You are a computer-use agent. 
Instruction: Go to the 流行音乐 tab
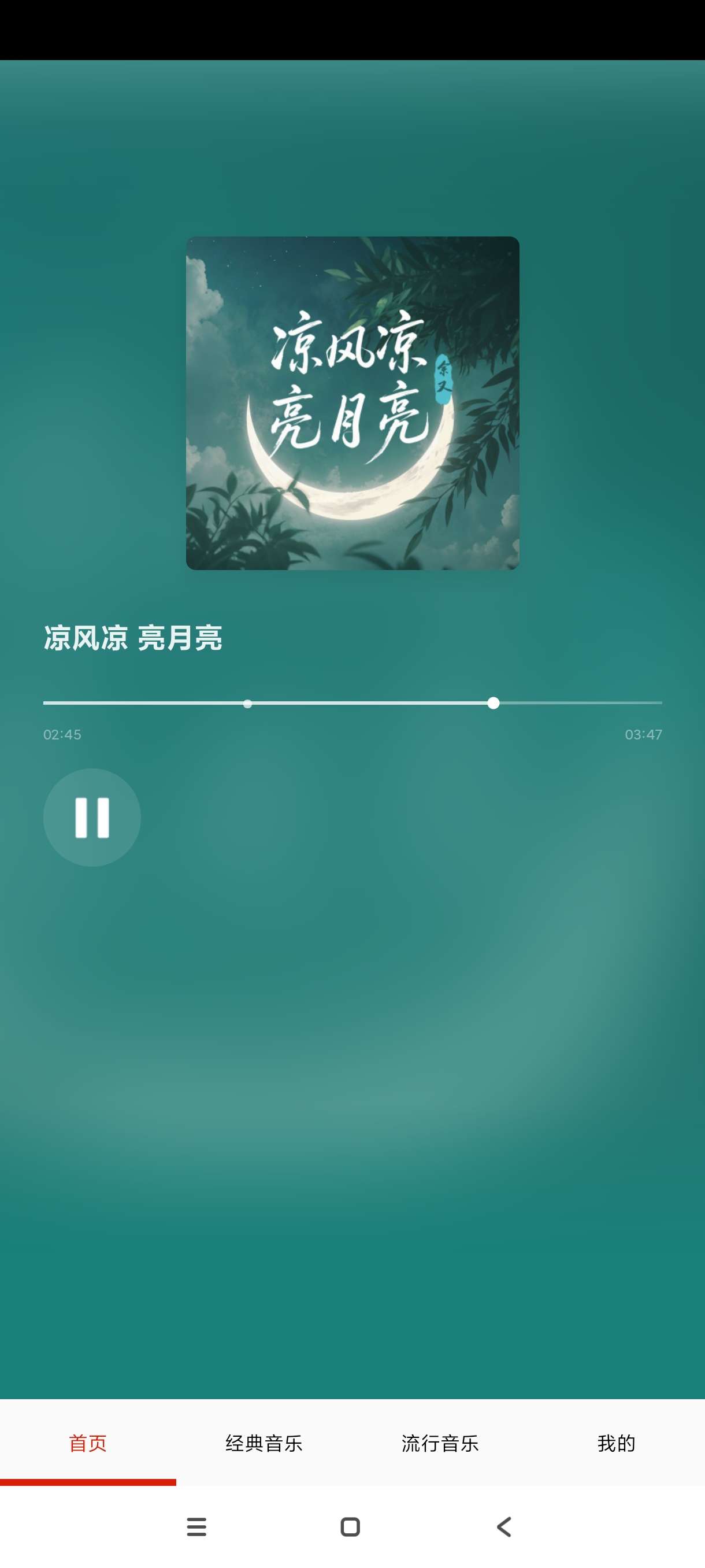coord(440,1443)
